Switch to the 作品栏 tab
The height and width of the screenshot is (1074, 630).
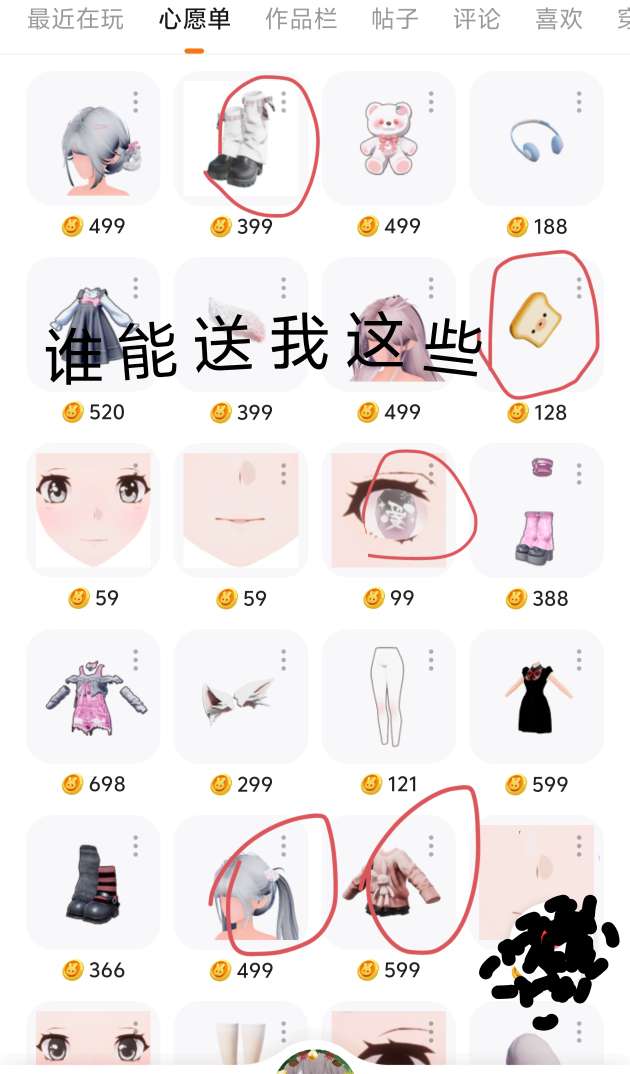point(301,19)
